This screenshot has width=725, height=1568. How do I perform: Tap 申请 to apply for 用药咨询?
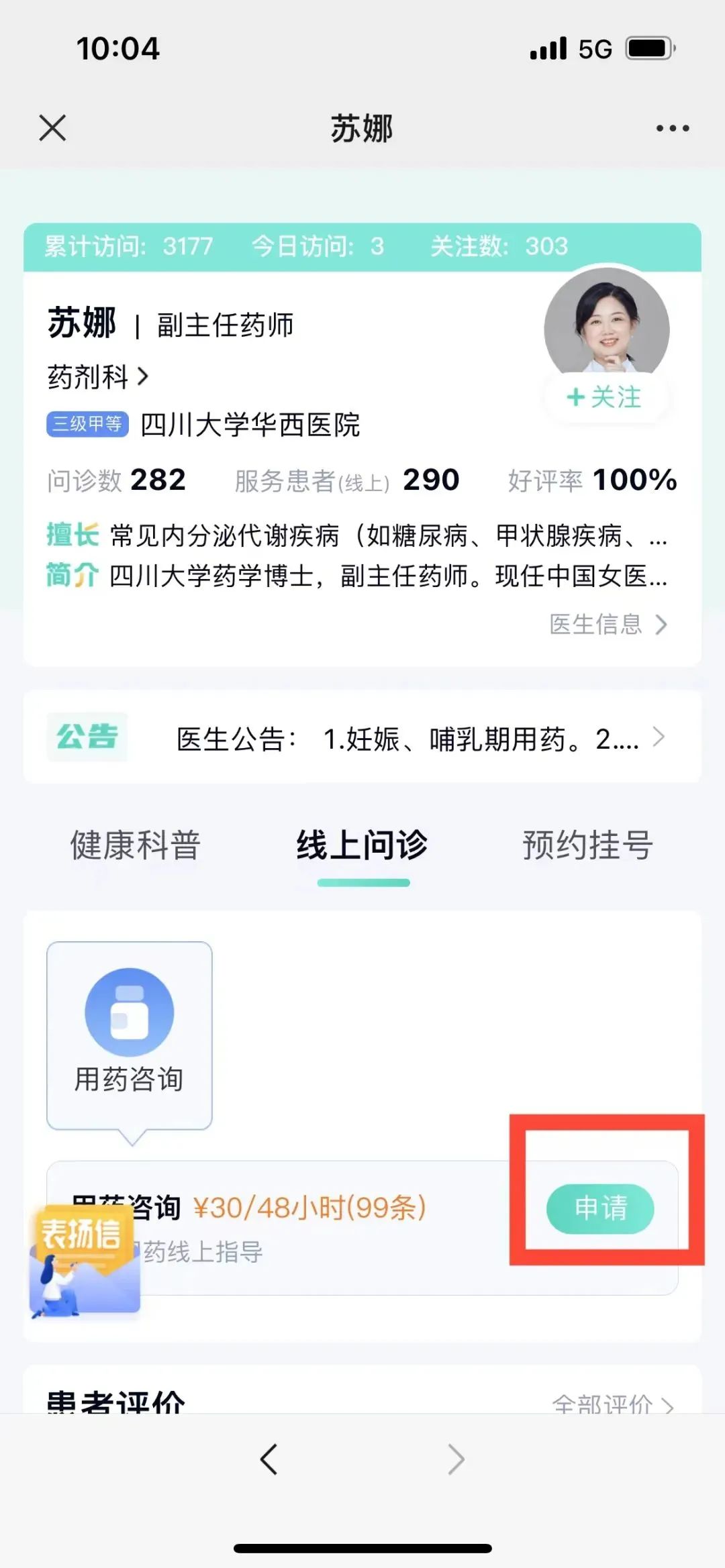point(600,1208)
